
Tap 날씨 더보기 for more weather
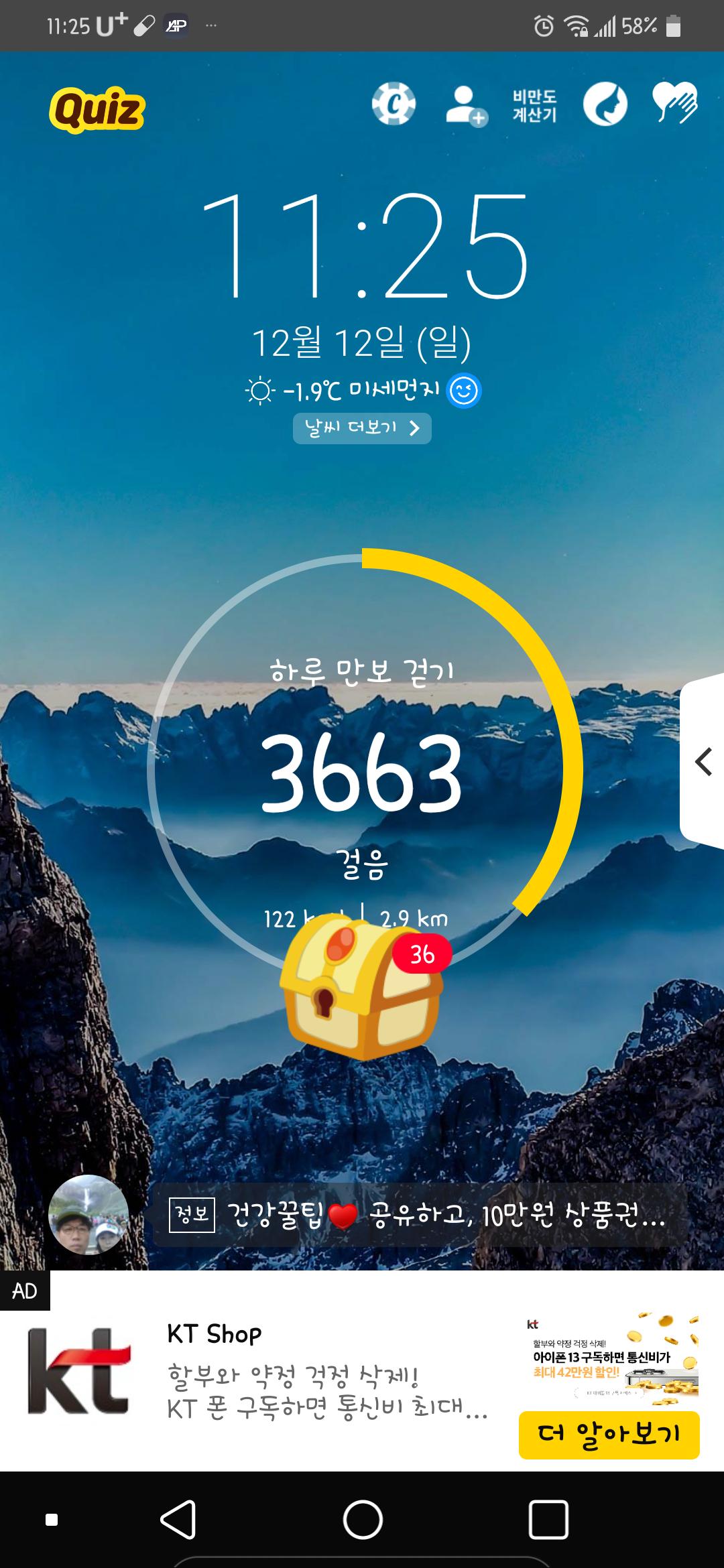click(362, 428)
